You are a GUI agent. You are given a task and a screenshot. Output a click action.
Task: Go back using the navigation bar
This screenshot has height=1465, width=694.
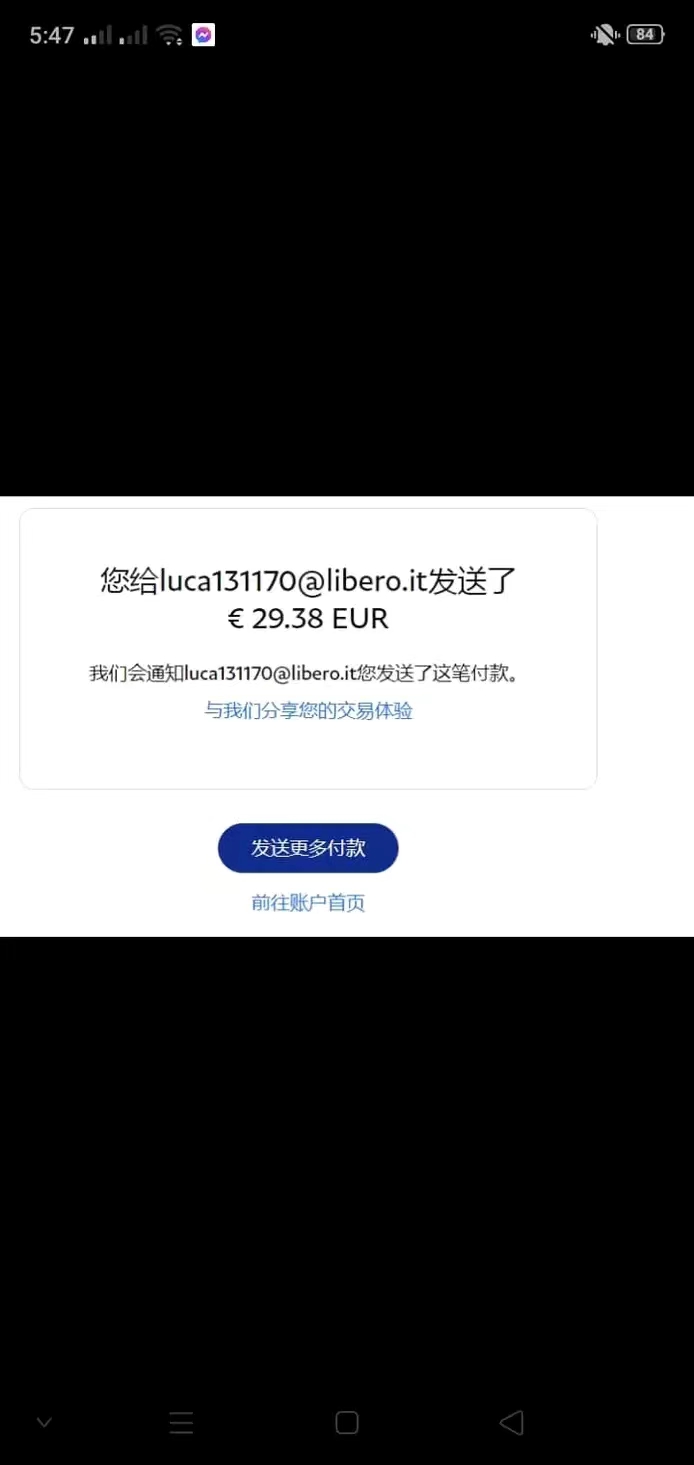pos(511,1422)
